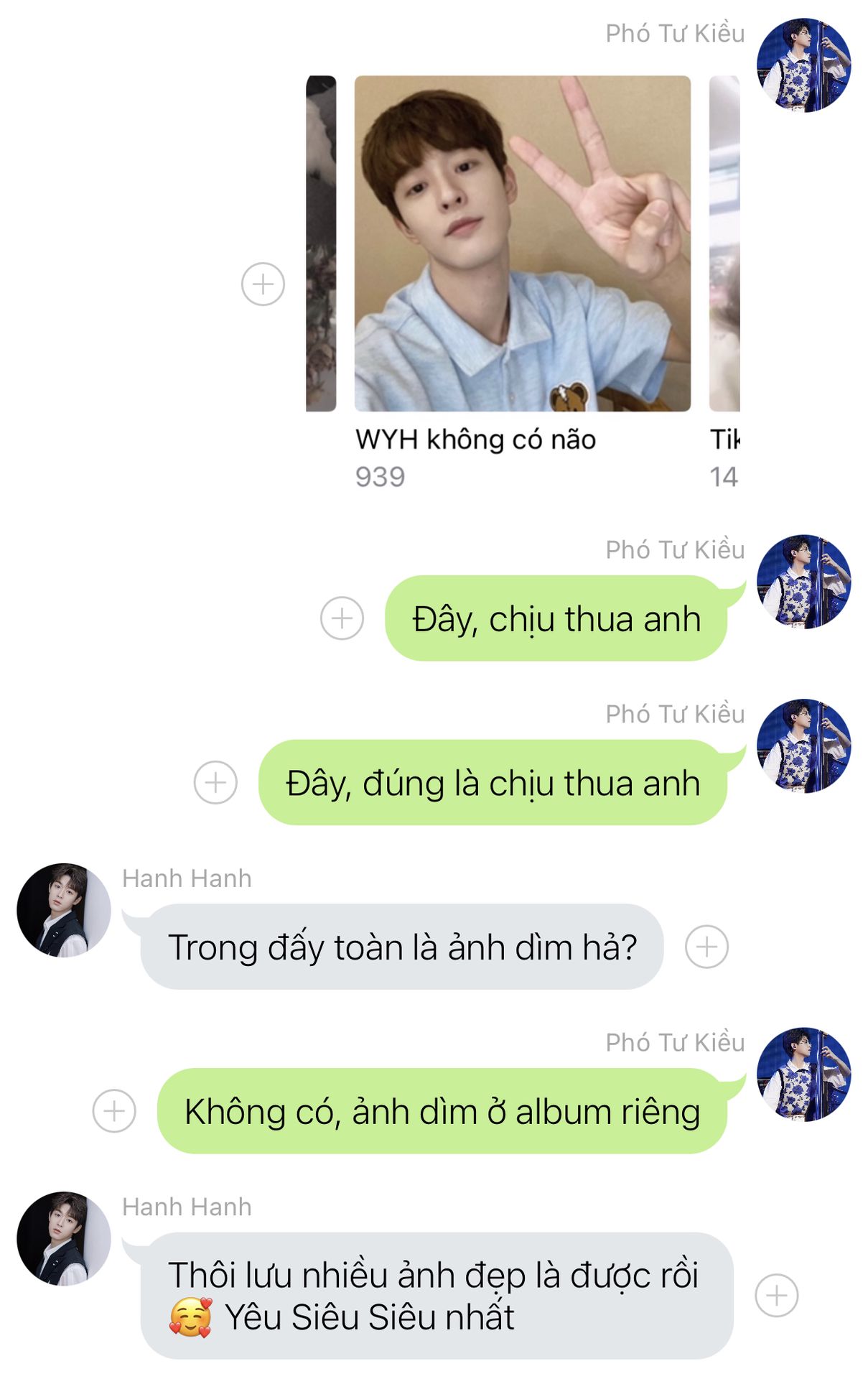Add reaction to "Đây, chịu thua anh"
868x1379 pixels.
click(x=342, y=618)
